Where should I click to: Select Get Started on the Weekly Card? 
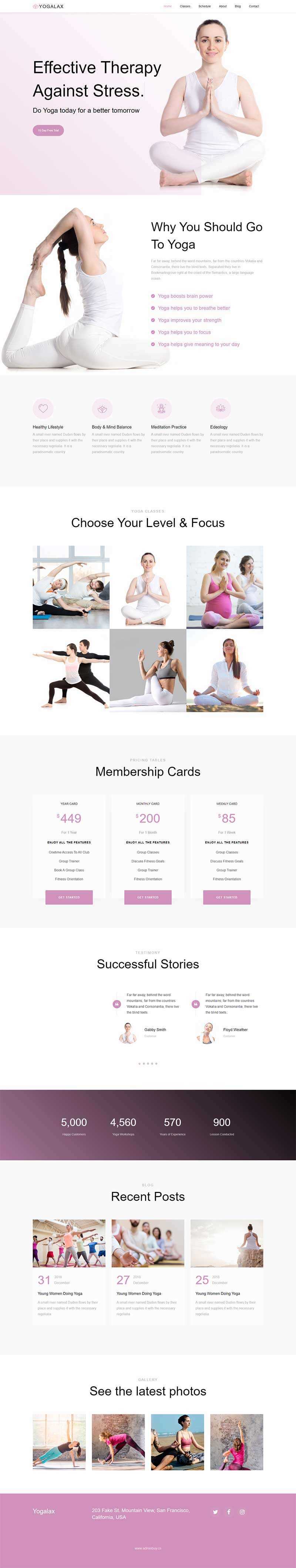click(227, 896)
